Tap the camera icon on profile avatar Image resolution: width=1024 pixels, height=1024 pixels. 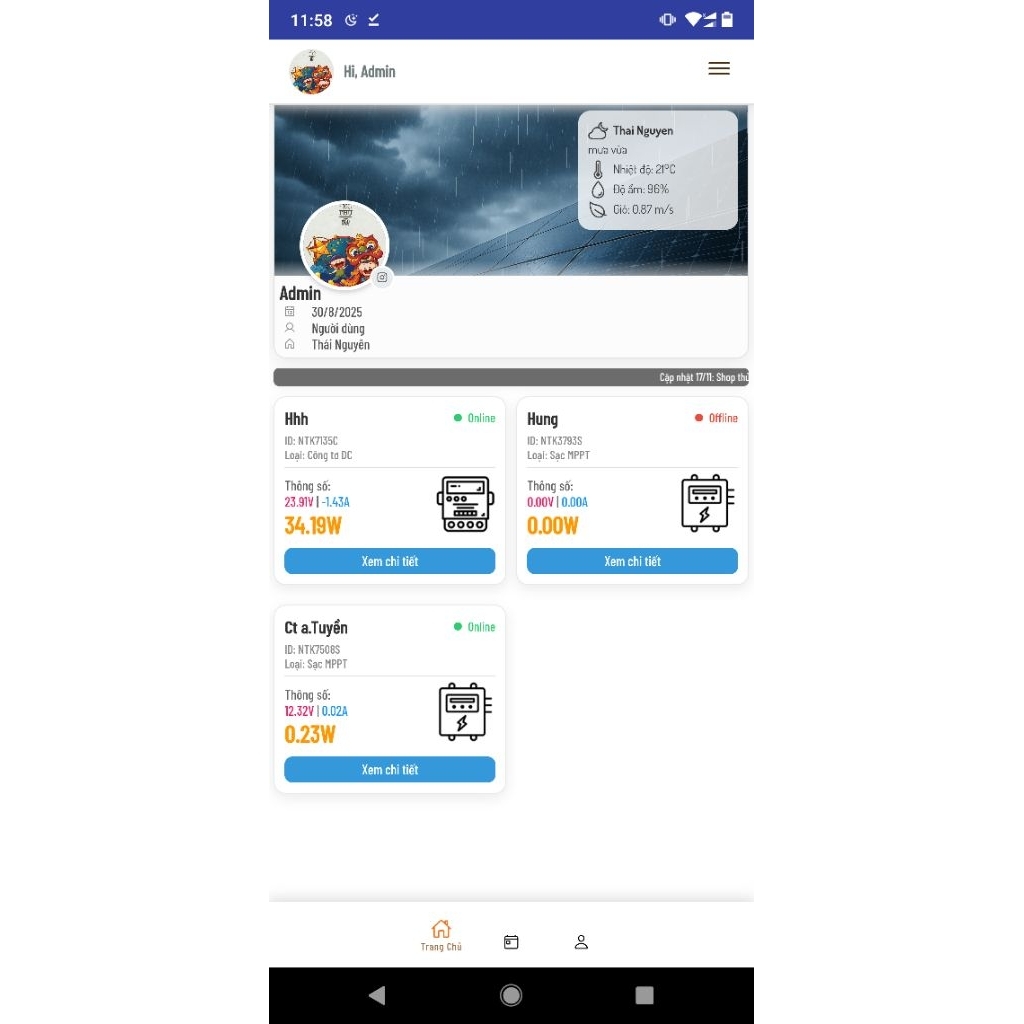[382, 277]
